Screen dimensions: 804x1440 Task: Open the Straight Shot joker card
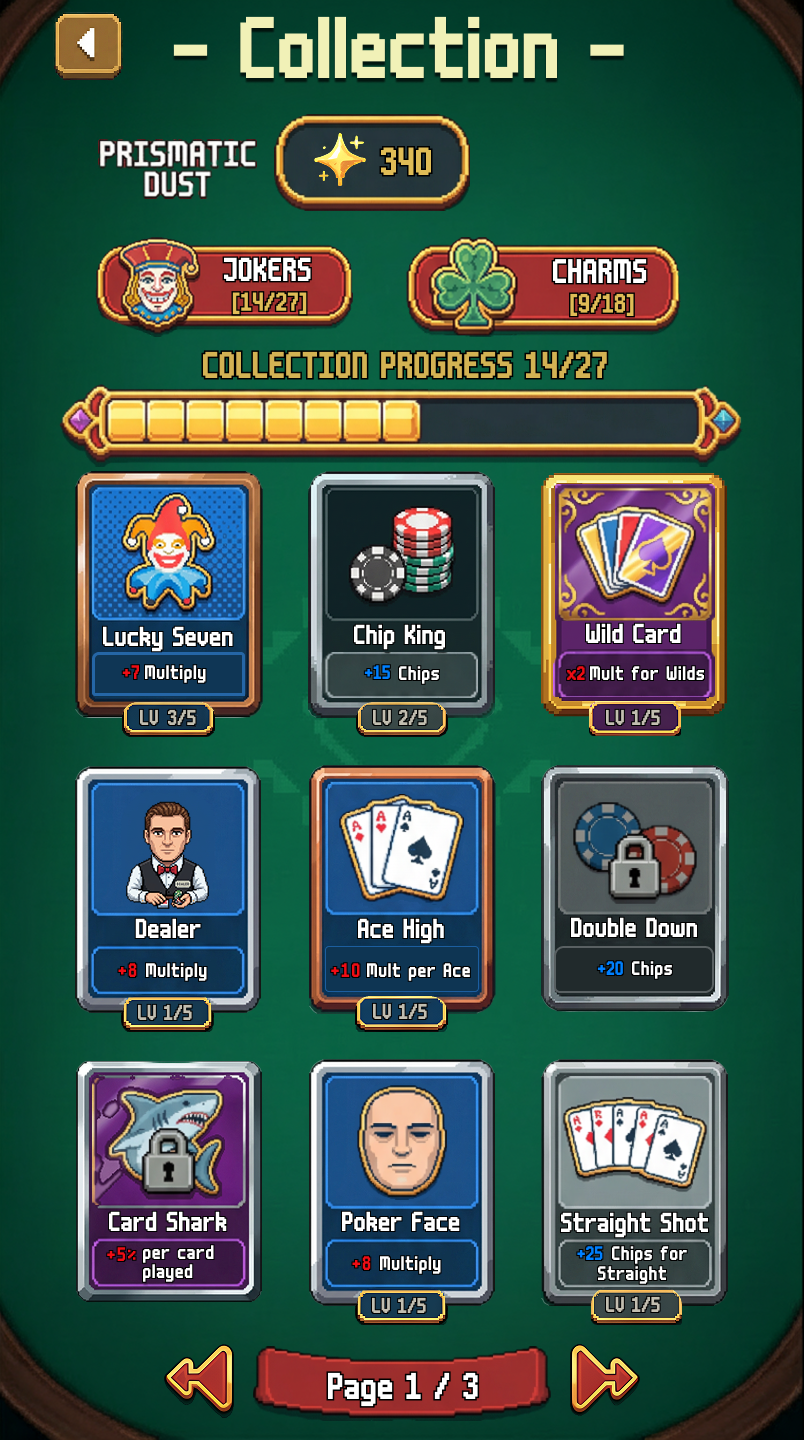pyautogui.click(x=634, y=1181)
